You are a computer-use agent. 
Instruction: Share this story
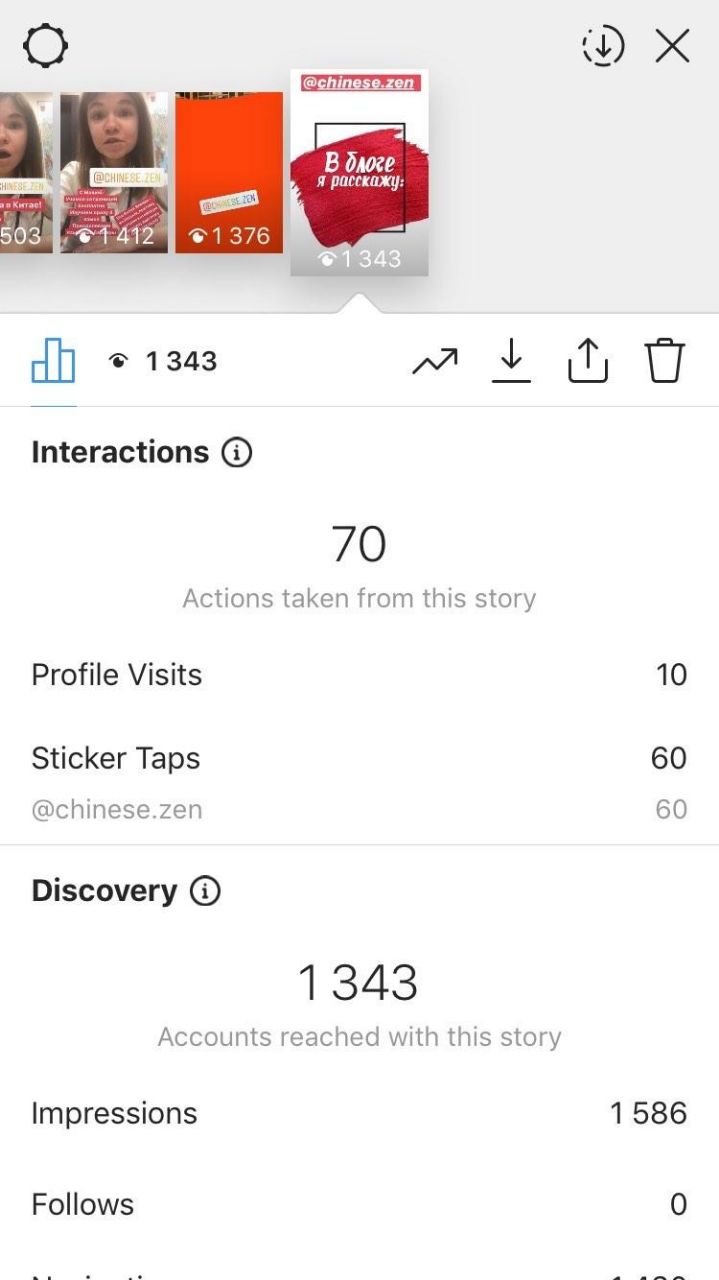pyautogui.click(x=588, y=360)
